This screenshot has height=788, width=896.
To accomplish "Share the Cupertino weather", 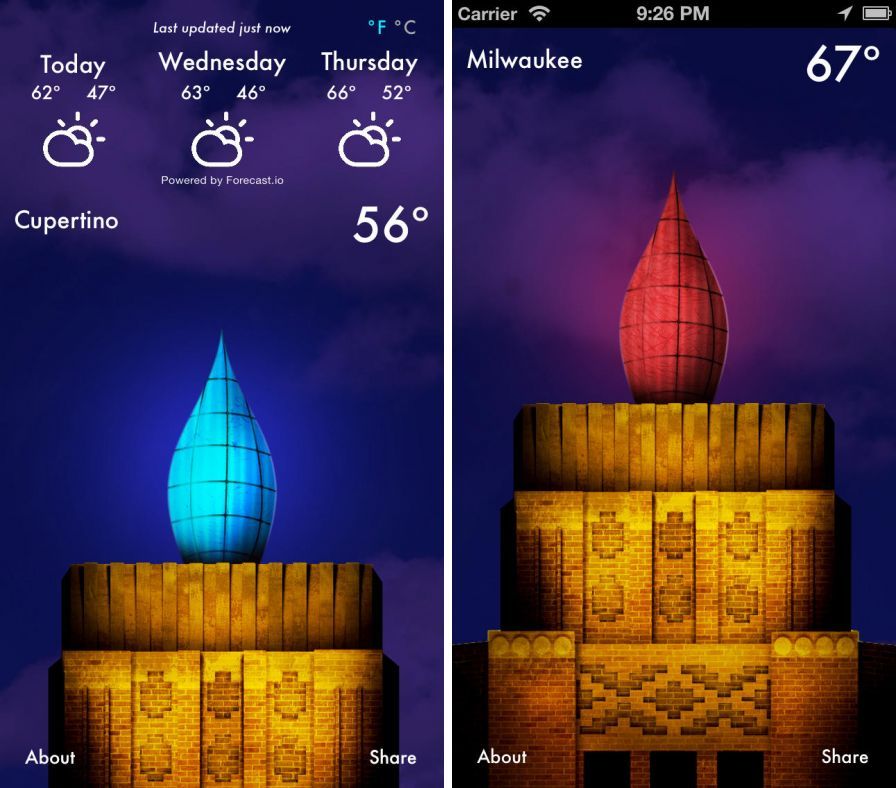I will point(392,757).
